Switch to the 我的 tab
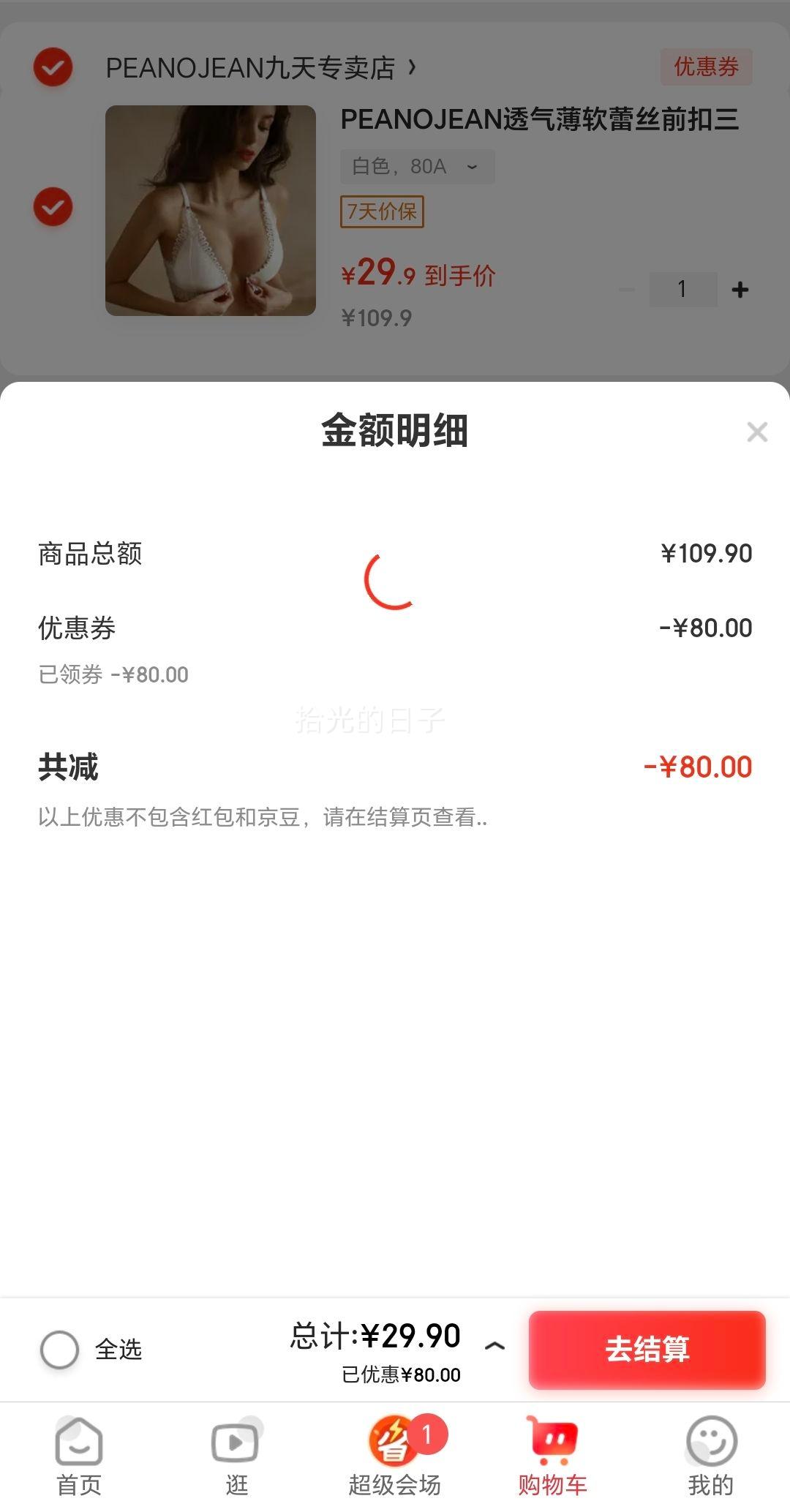 coord(711,1456)
